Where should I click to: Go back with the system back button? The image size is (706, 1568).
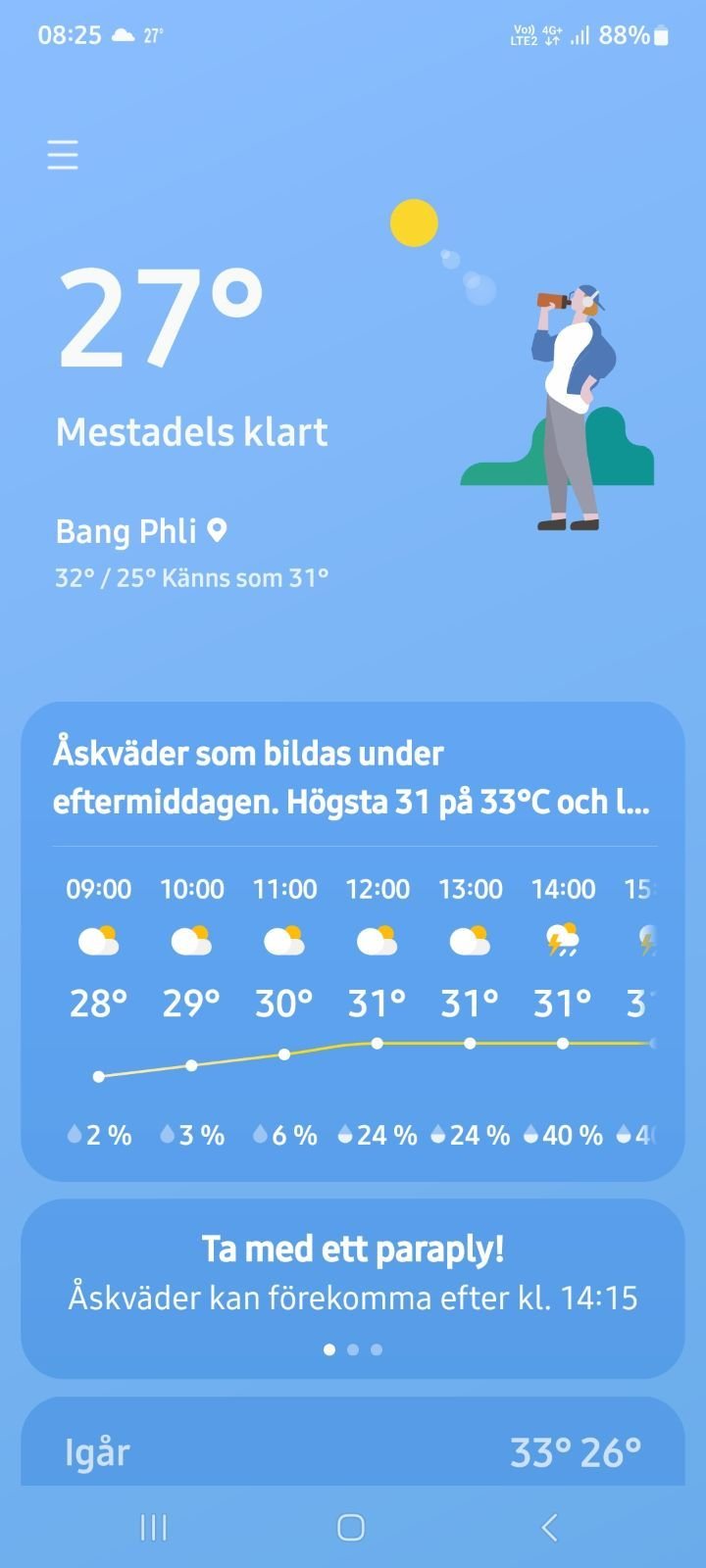550,1527
